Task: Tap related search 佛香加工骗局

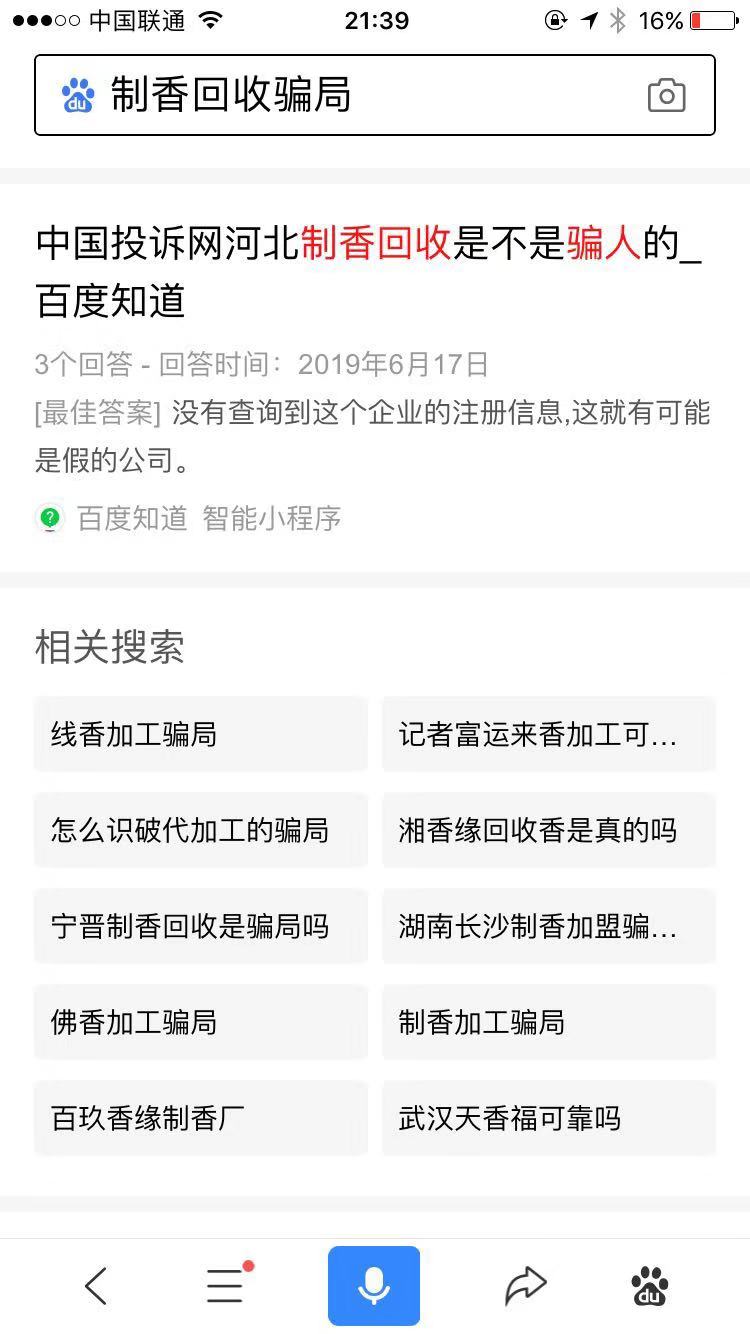Action: point(200,1022)
